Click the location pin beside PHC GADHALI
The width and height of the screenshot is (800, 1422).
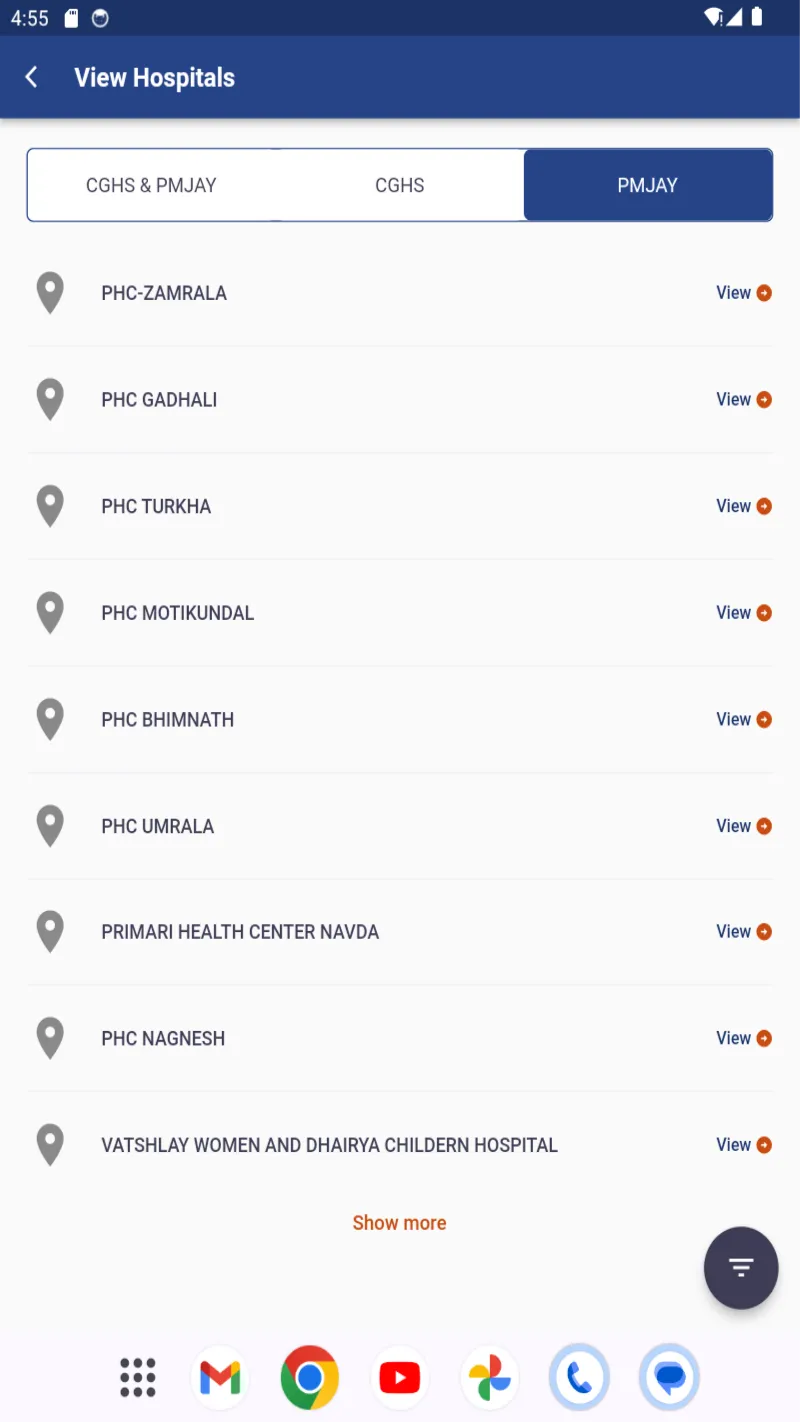click(50, 399)
